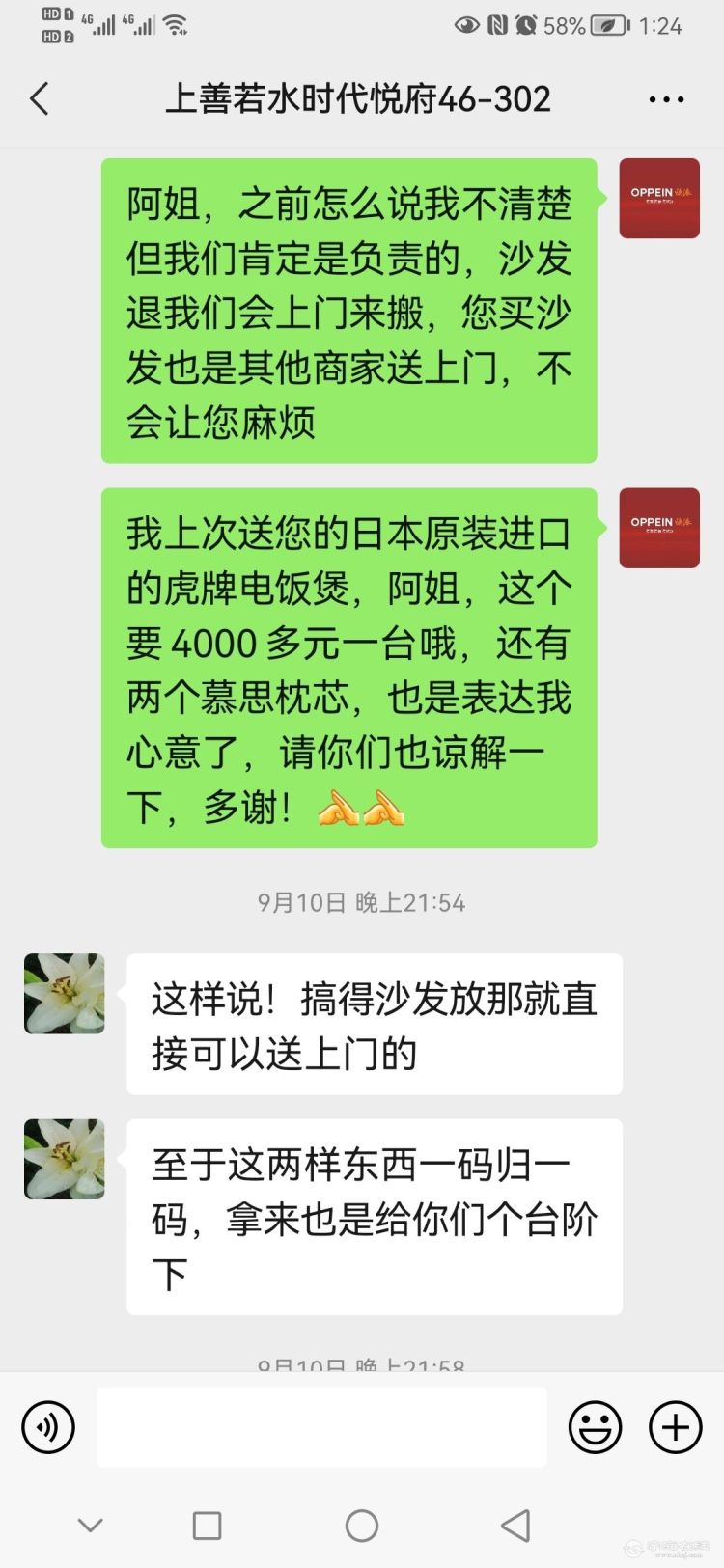Open the emoji picker

pos(595,1427)
